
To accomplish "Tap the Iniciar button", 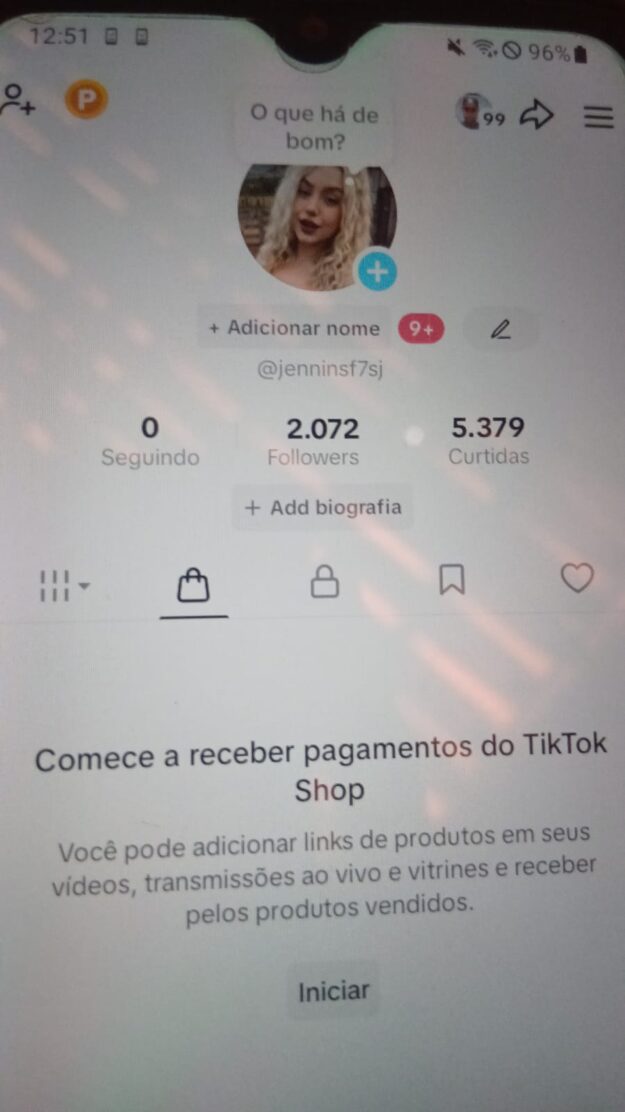I will tap(333, 991).
